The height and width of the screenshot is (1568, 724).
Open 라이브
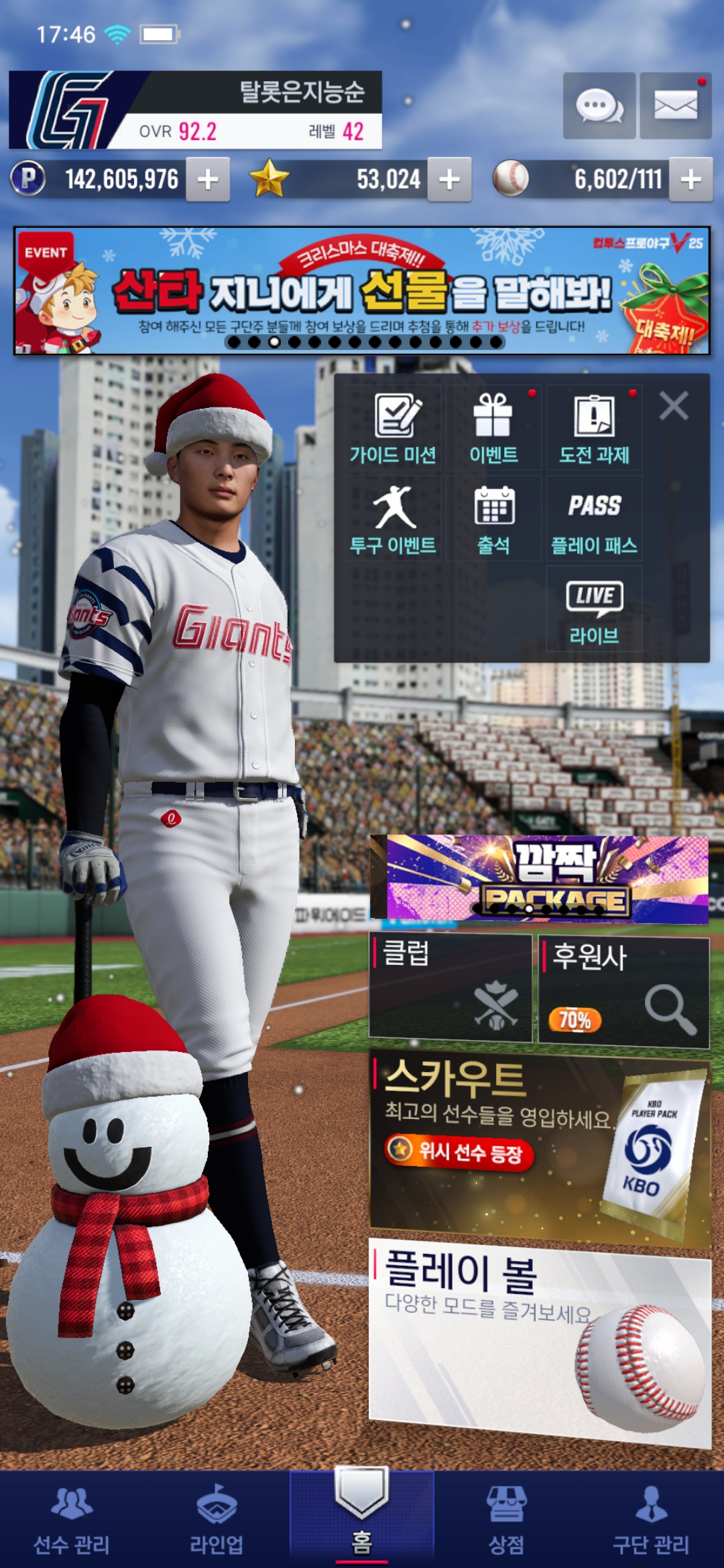[x=594, y=610]
